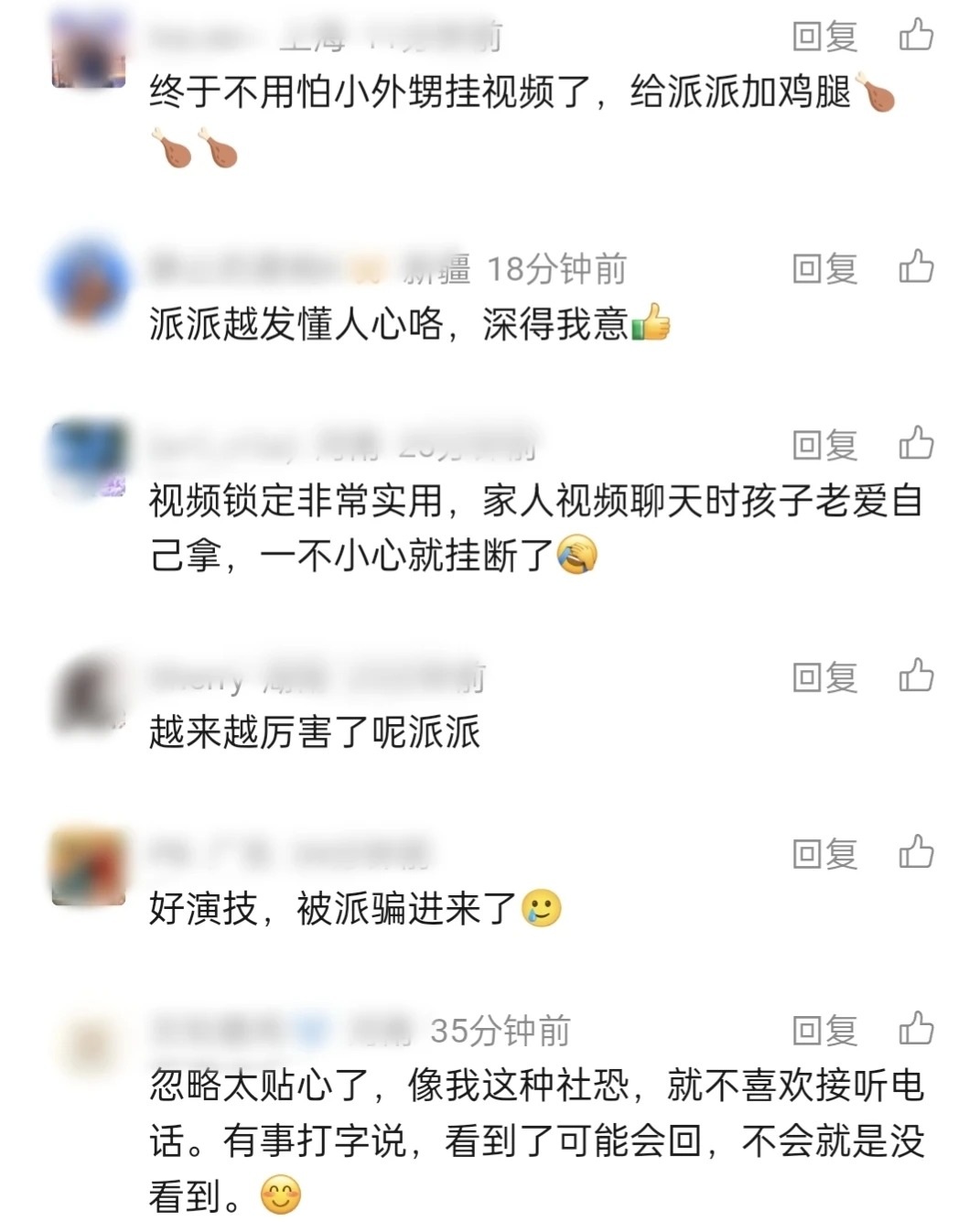The height and width of the screenshot is (1222, 980).
Task: Like the 社恐 comment about phone calls
Action: coord(916,1030)
